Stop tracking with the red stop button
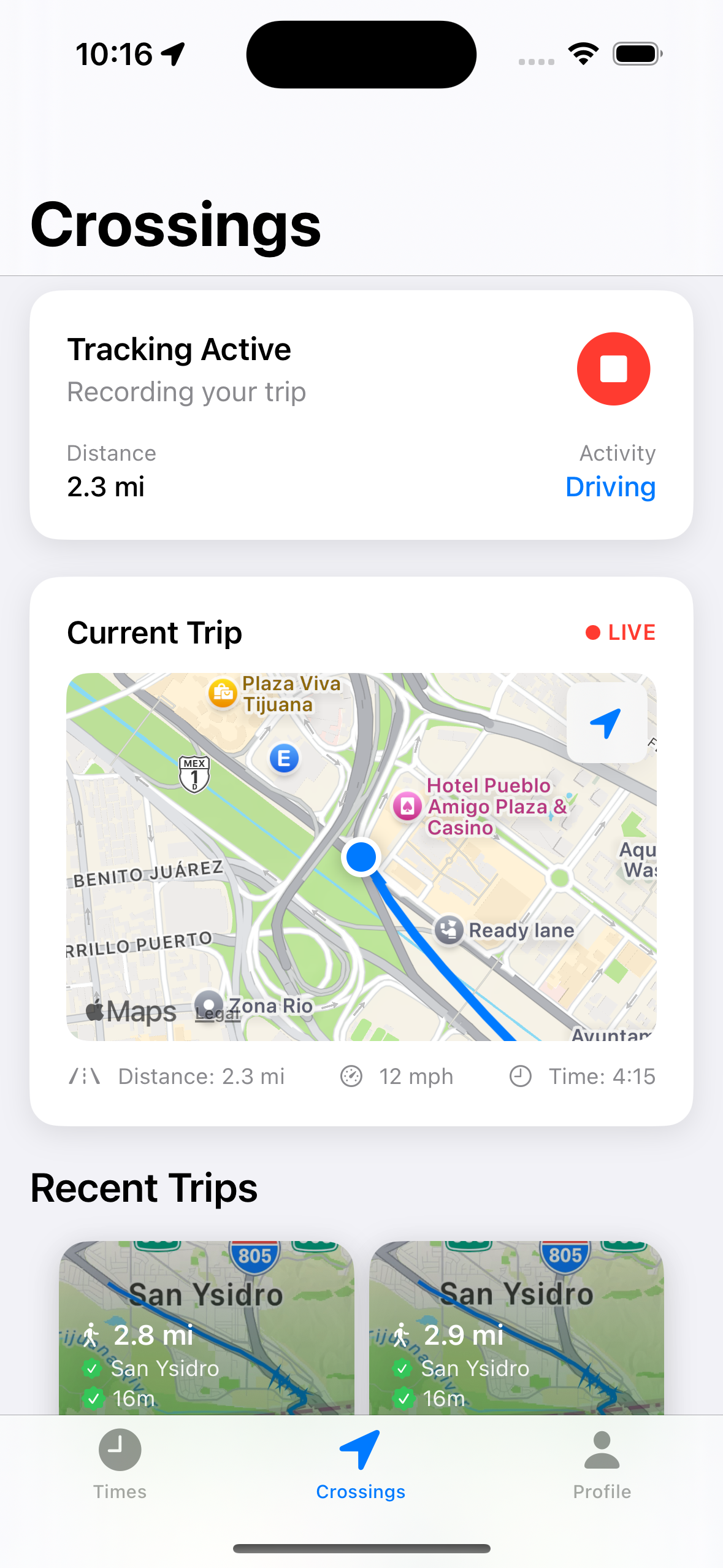The height and width of the screenshot is (1568, 723). 613,369
